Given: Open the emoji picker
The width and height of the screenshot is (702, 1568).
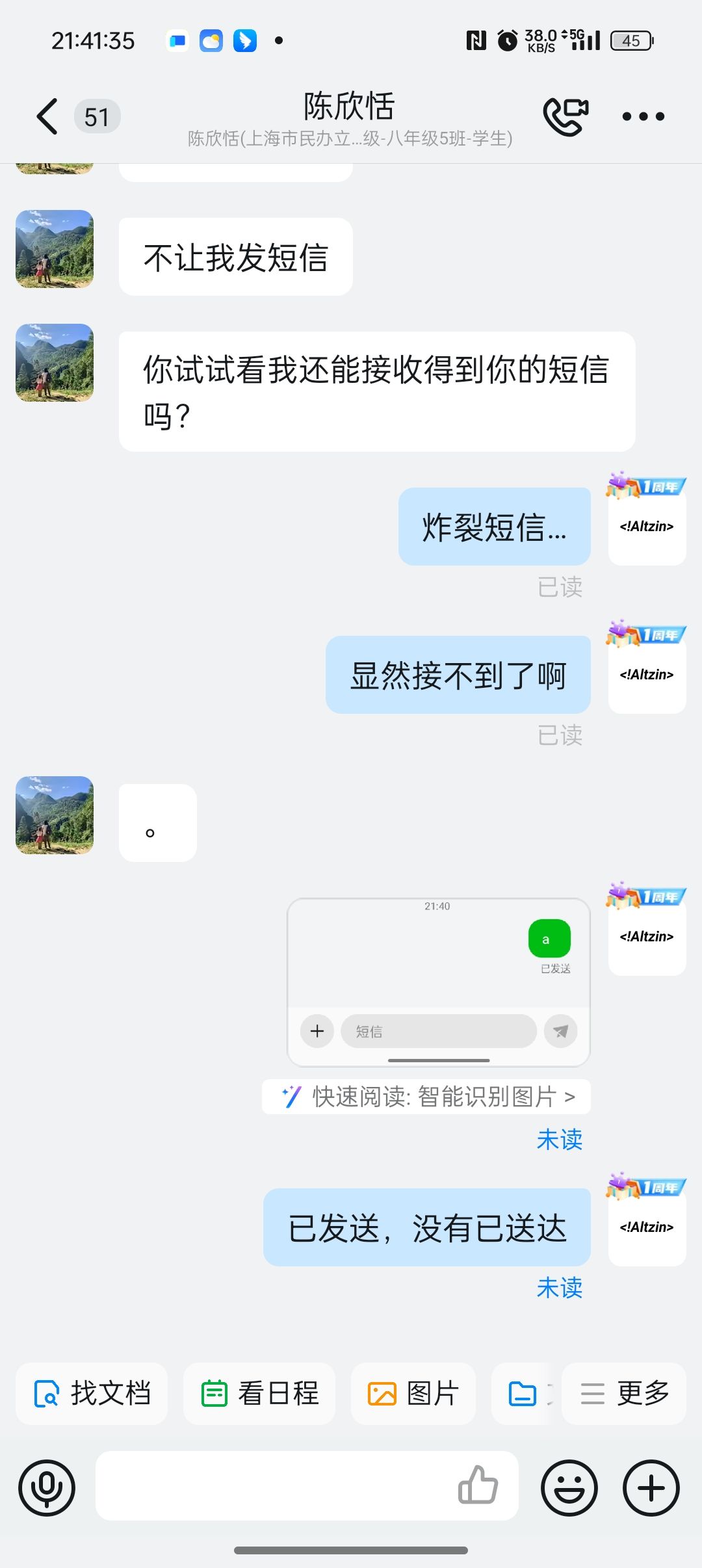Looking at the screenshot, I should (569, 1487).
